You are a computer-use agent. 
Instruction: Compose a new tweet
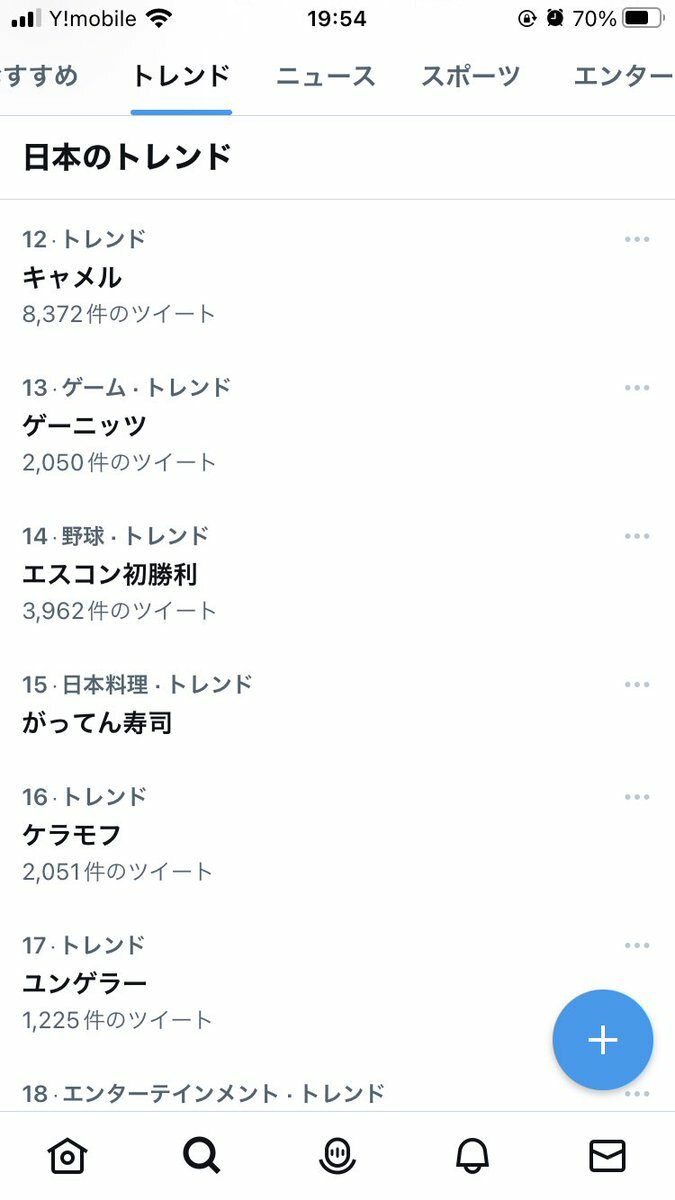point(602,1040)
